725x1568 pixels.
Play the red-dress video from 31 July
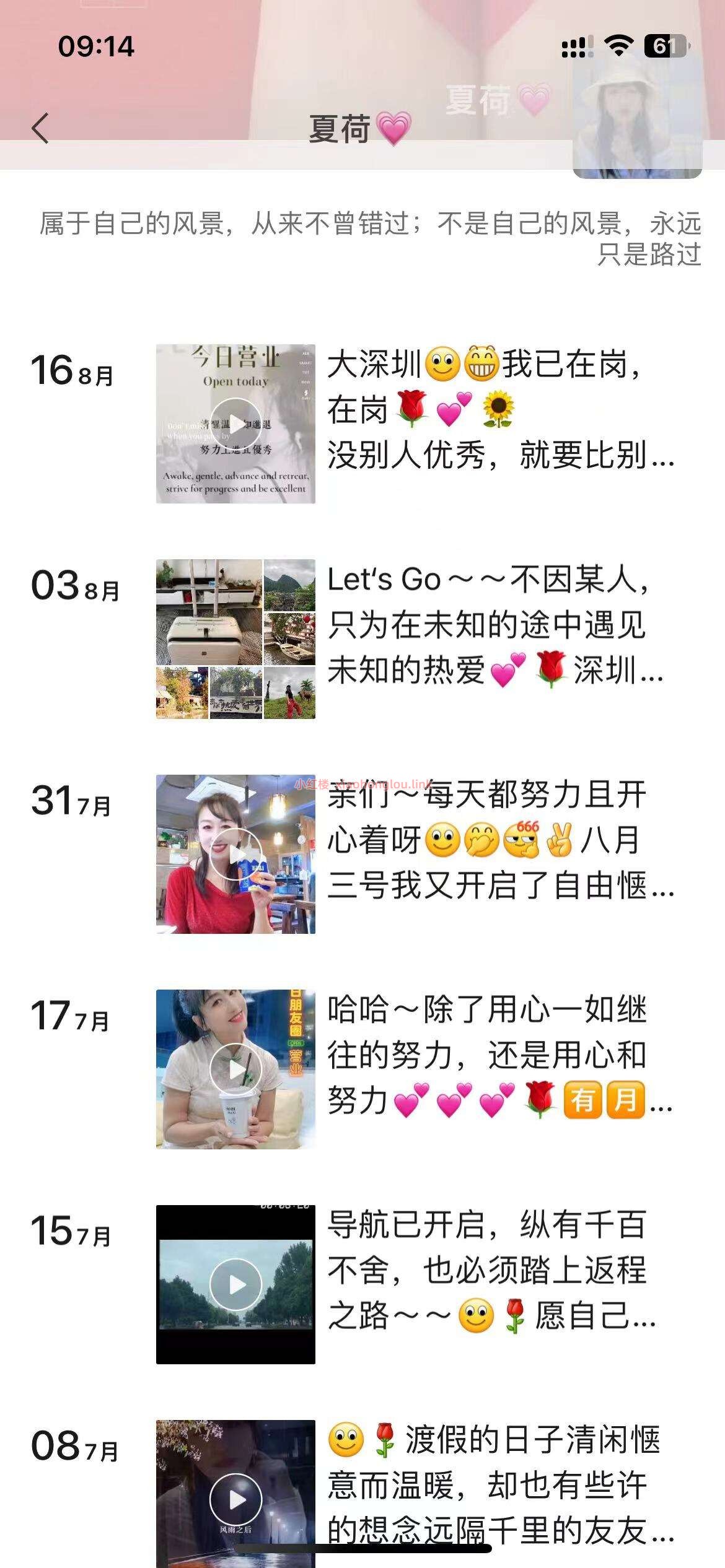[235, 854]
